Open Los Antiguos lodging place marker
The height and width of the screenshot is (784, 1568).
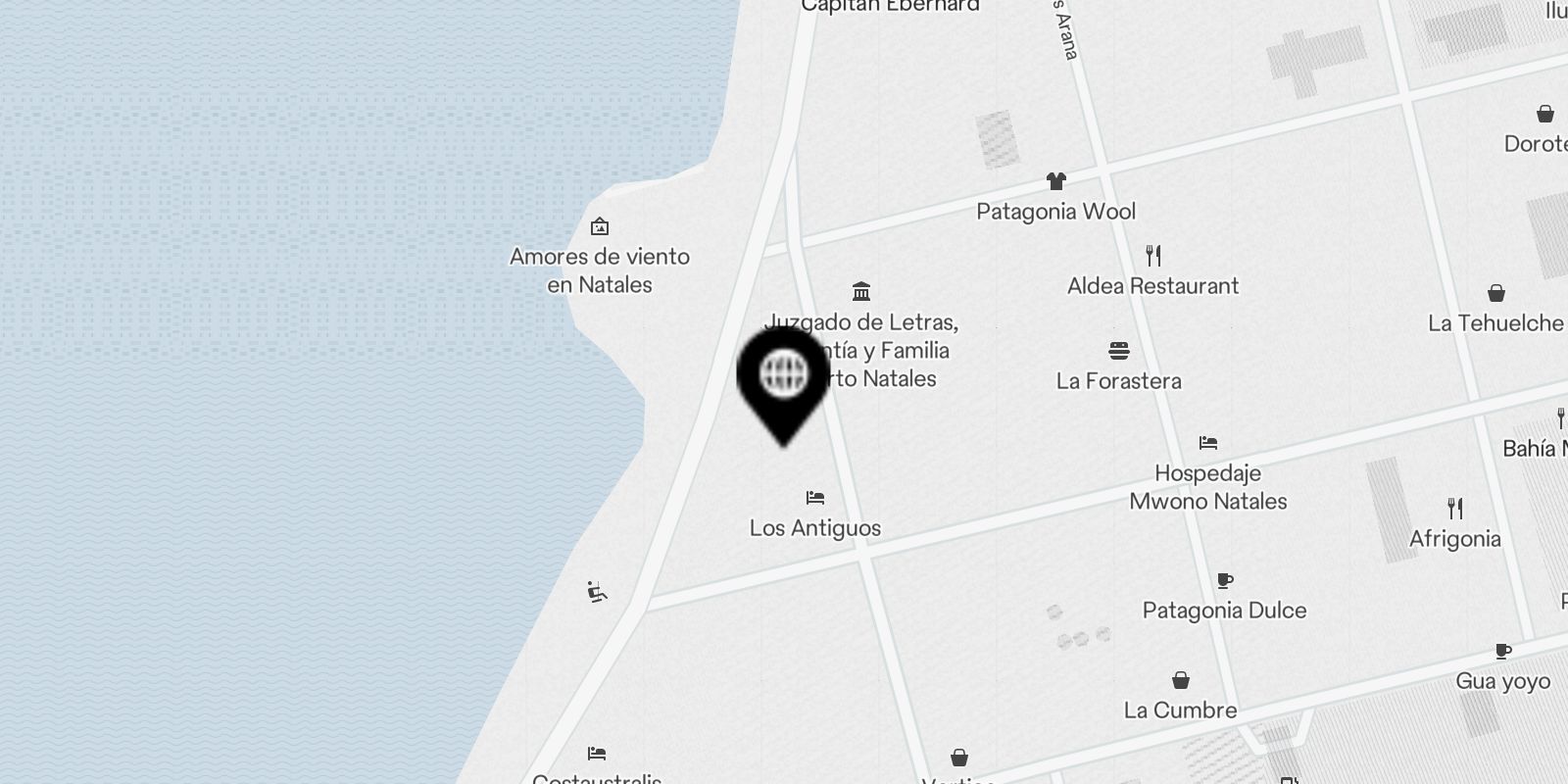click(x=815, y=498)
